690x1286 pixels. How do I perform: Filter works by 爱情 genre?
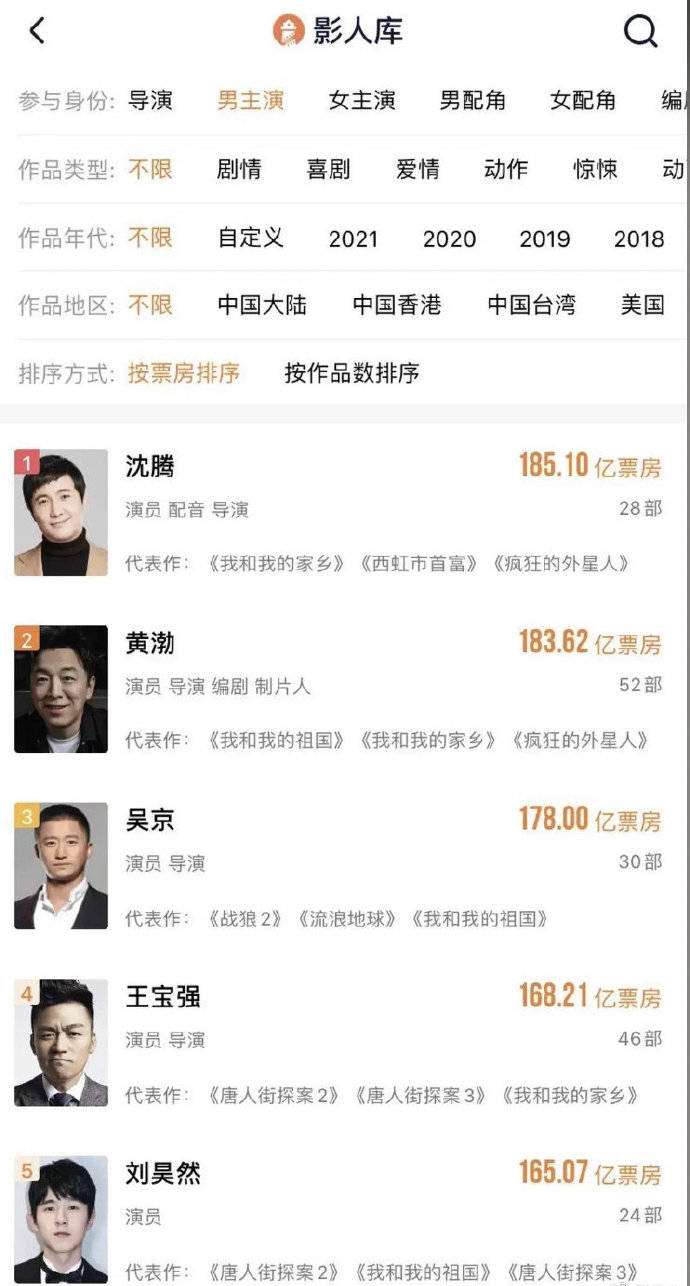point(417,169)
